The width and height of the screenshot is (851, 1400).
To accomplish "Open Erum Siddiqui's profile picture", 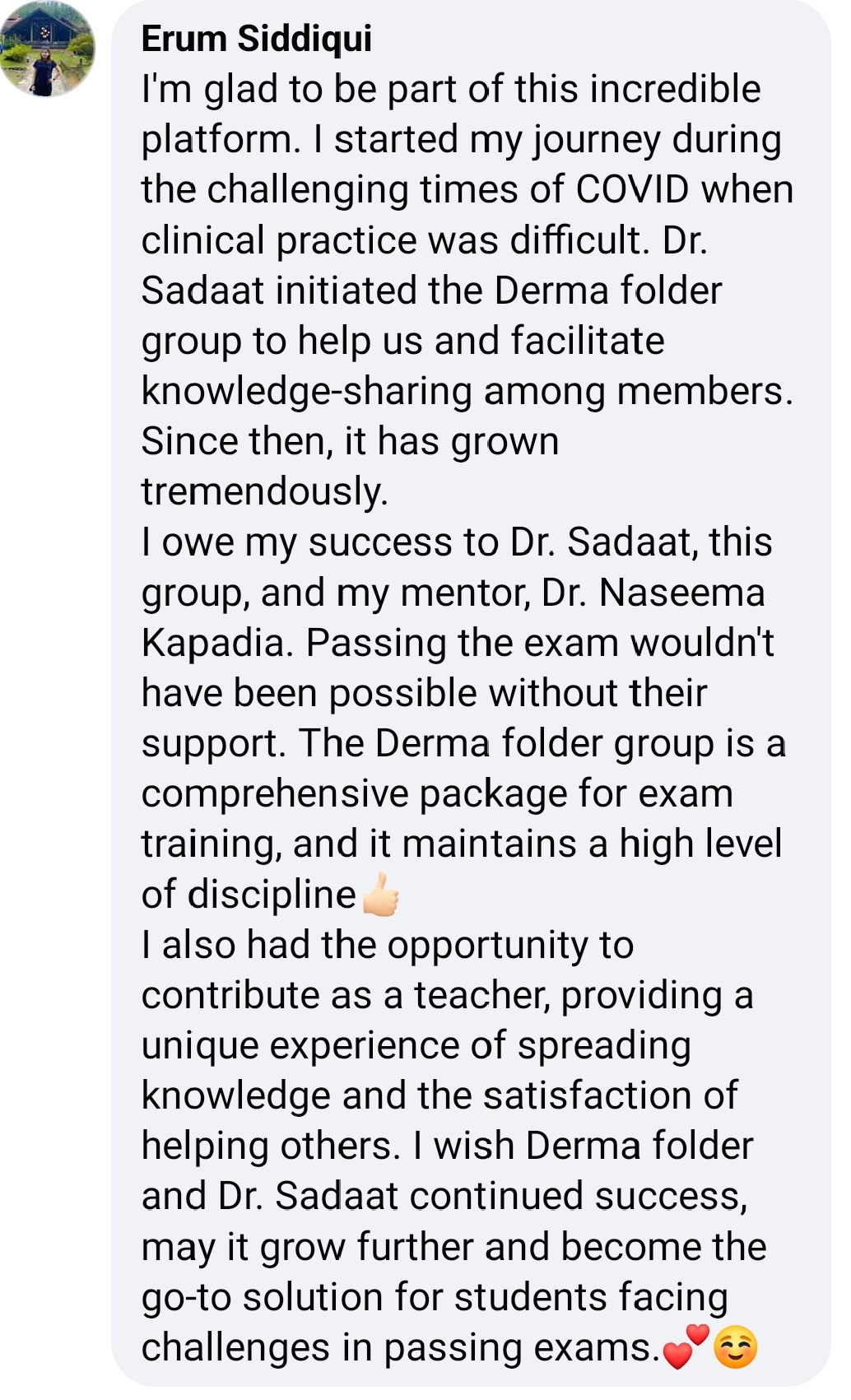I will [47, 49].
